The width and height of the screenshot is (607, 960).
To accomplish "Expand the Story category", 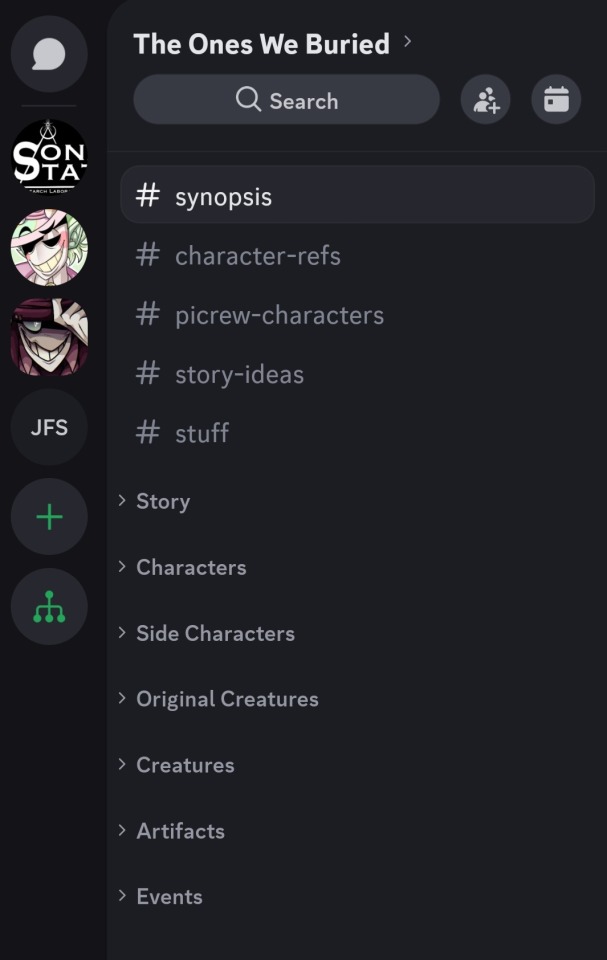I will click(162, 502).
